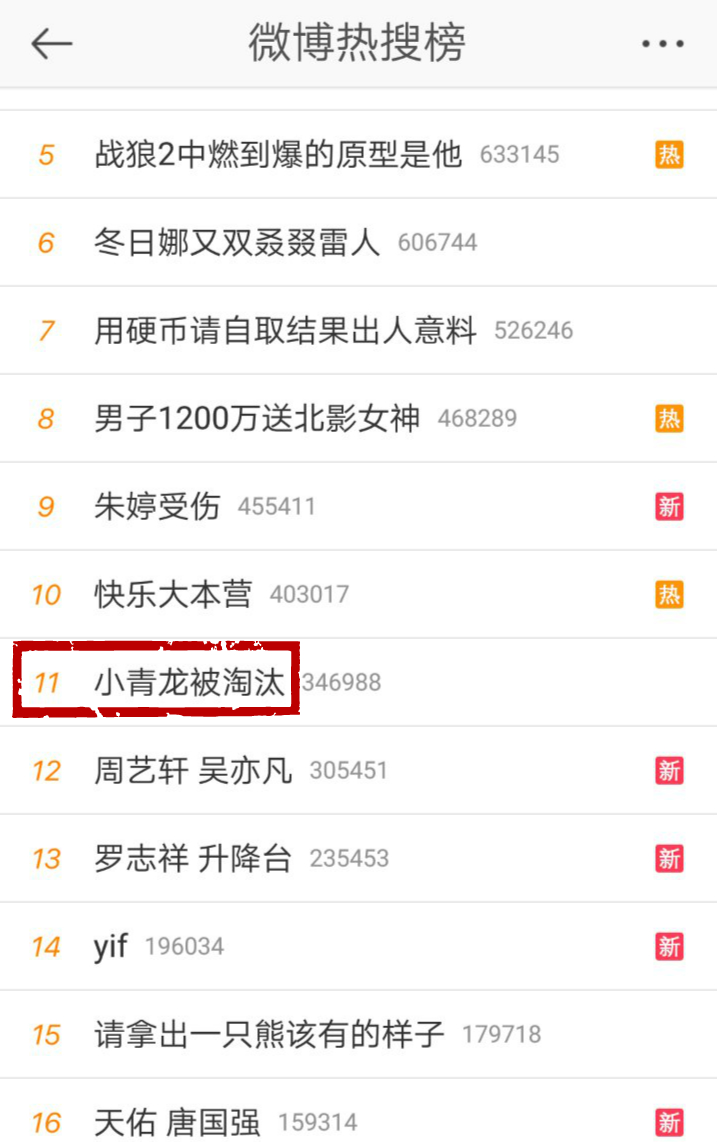View trending topic 用硬币请自取结果出人意料
The image size is (717, 1142).
tap(285, 331)
